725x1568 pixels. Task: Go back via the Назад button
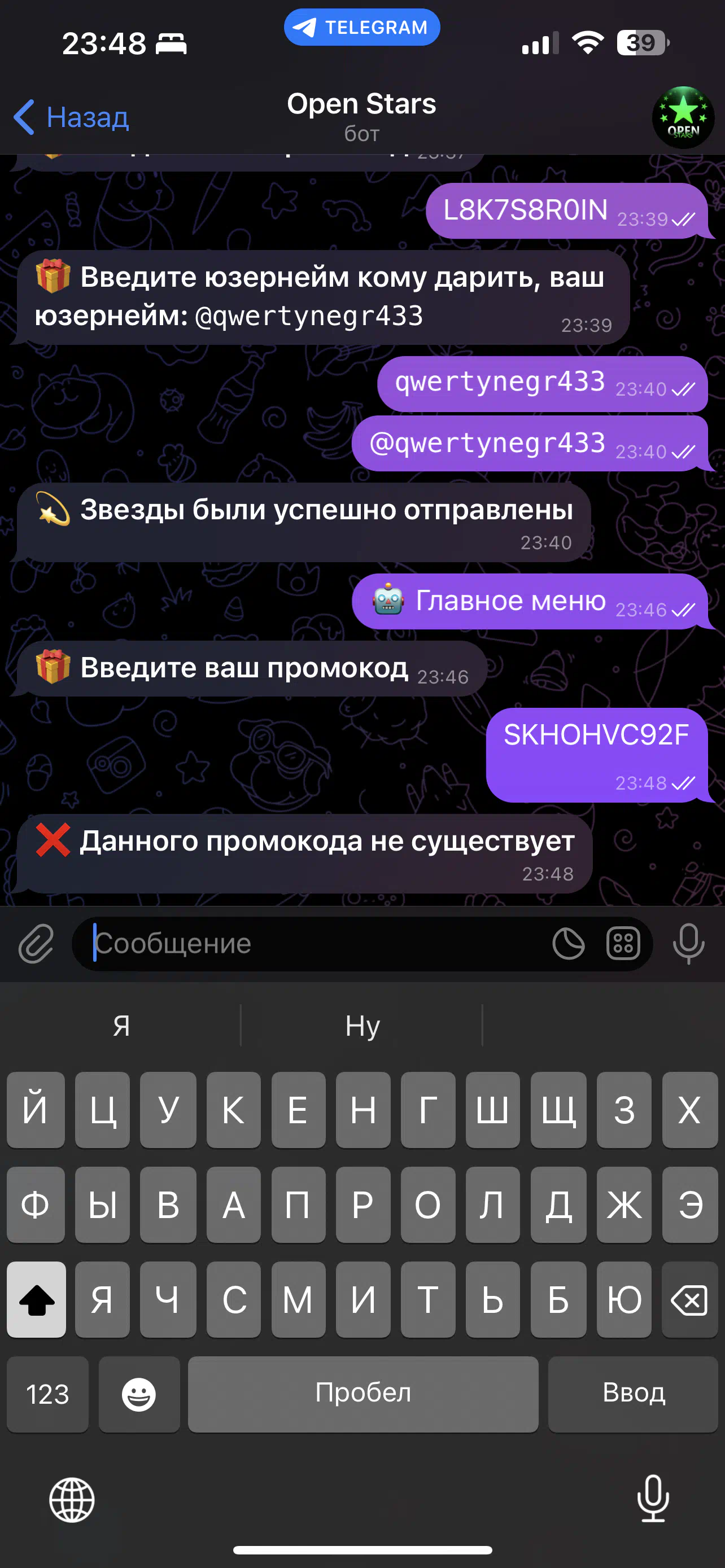pos(71,117)
